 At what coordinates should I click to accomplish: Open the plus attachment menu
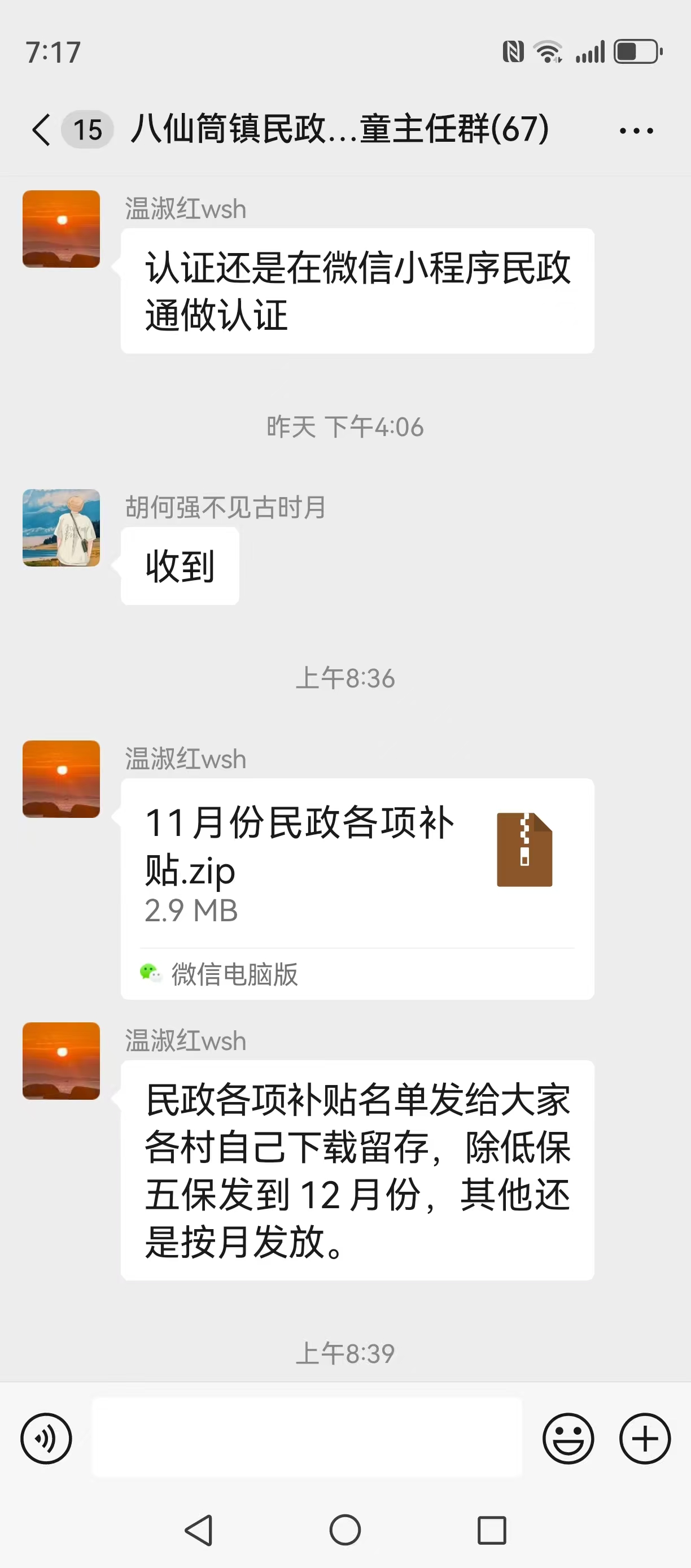tap(645, 1438)
